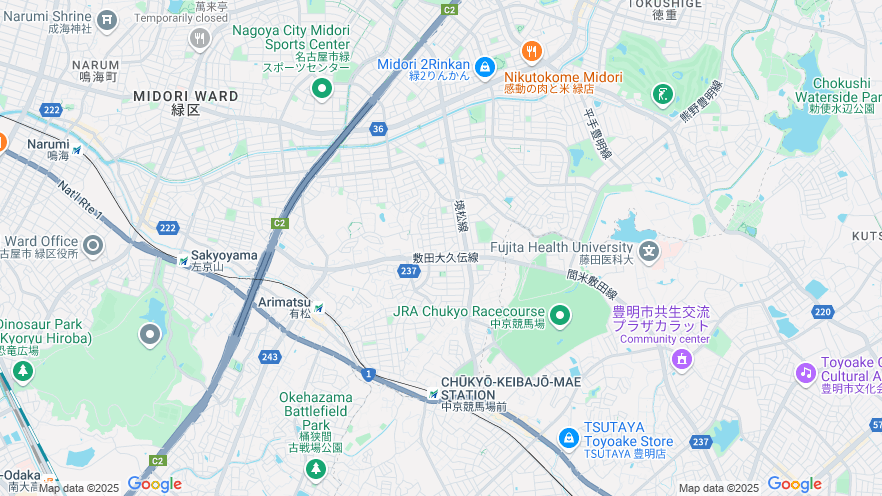Select TSUTAYA Toyoake Store pin
Viewport: 882px width, 496px height.
point(568,438)
